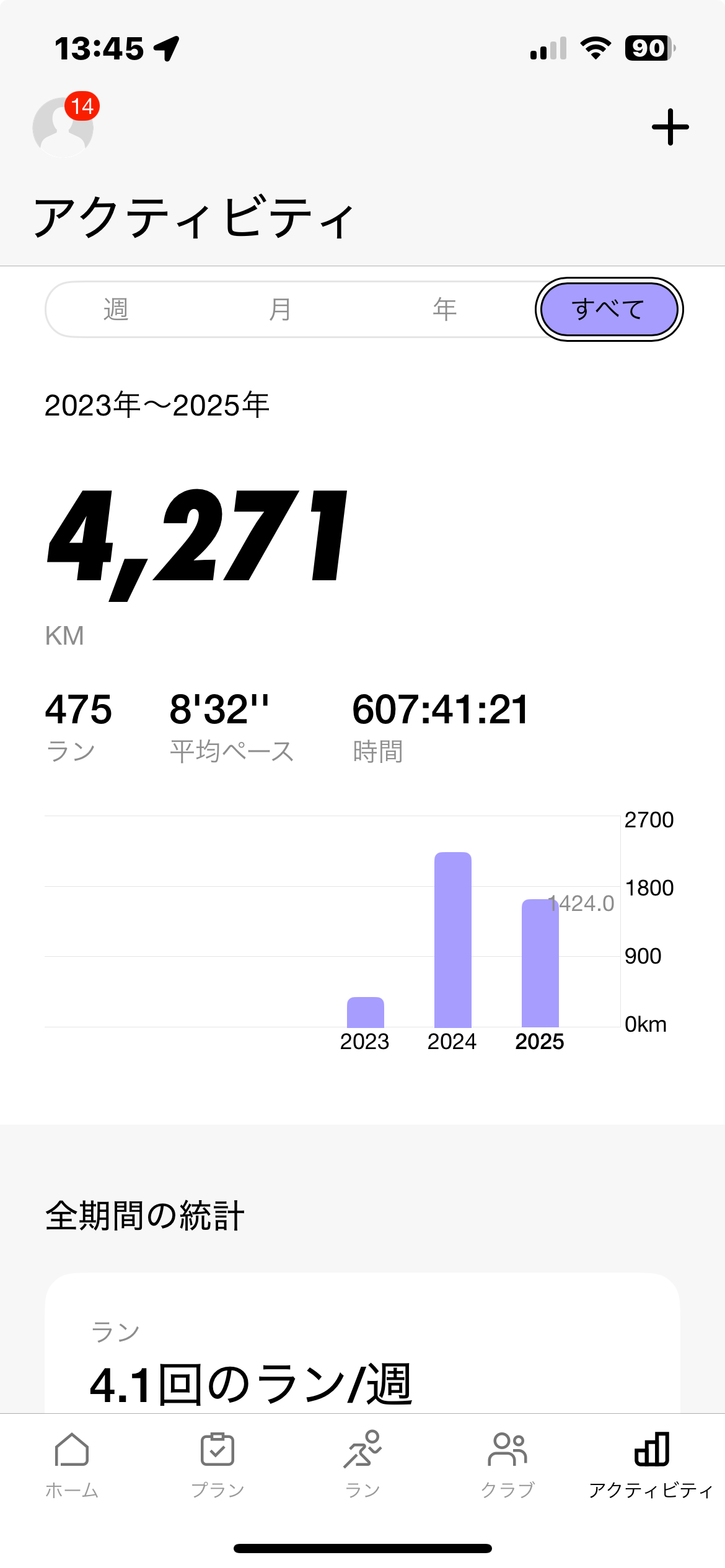Add a new activity with the plus icon
Viewport: 725px width, 1568px height.
click(670, 127)
